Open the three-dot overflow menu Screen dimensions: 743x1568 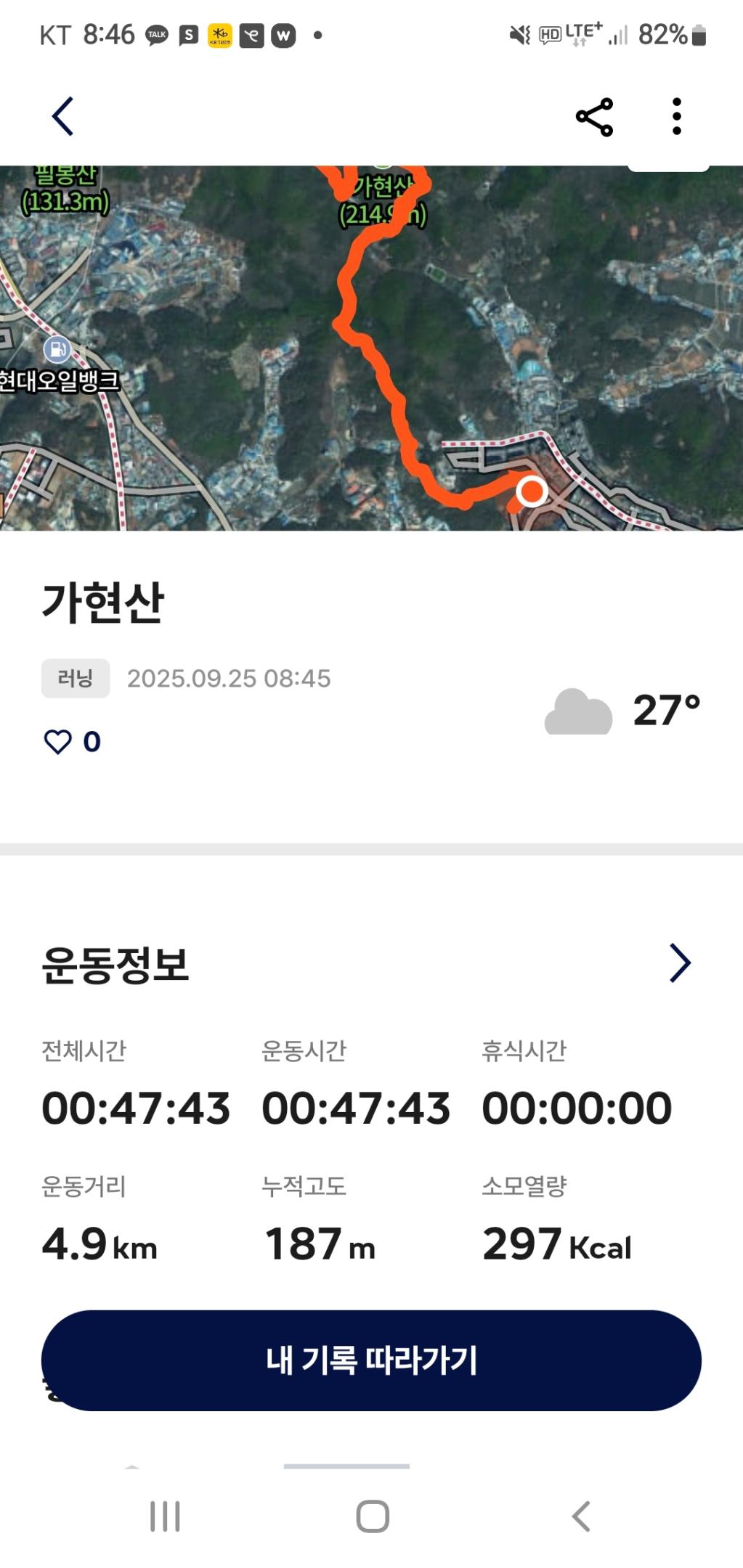676,117
